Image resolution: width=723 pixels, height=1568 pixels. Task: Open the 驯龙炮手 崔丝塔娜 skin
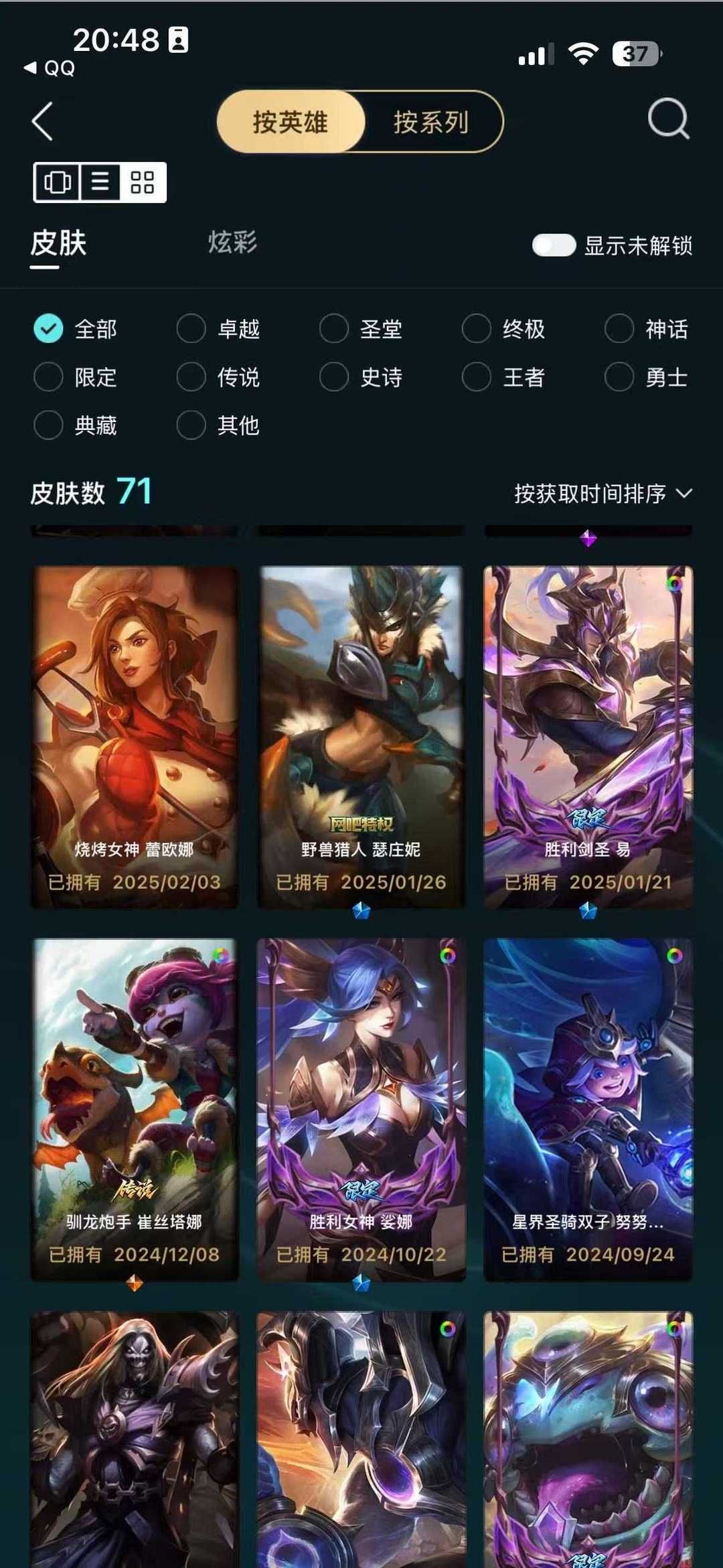135,1109
